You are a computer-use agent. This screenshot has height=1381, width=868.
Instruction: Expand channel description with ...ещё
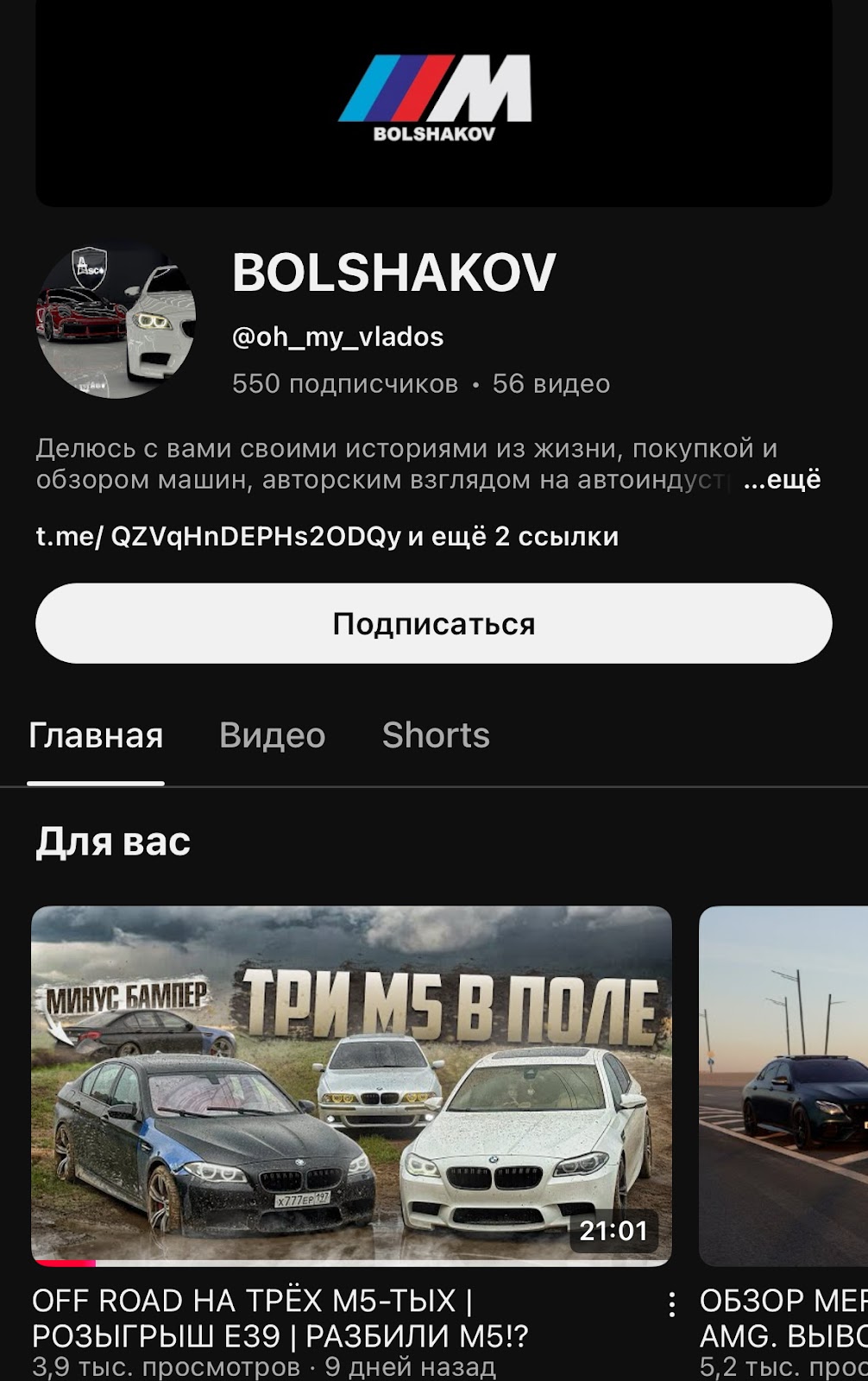(782, 480)
